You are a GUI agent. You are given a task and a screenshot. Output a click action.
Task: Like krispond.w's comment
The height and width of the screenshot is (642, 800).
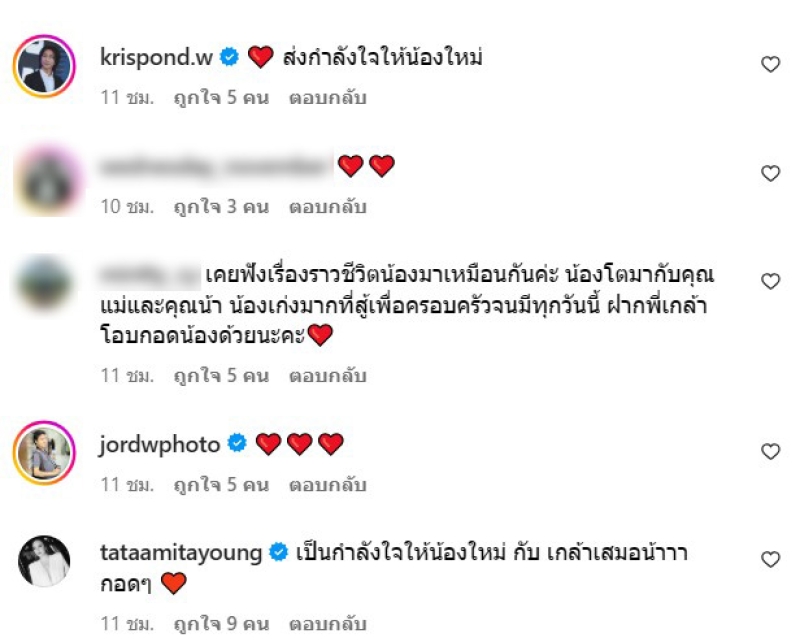[770, 64]
